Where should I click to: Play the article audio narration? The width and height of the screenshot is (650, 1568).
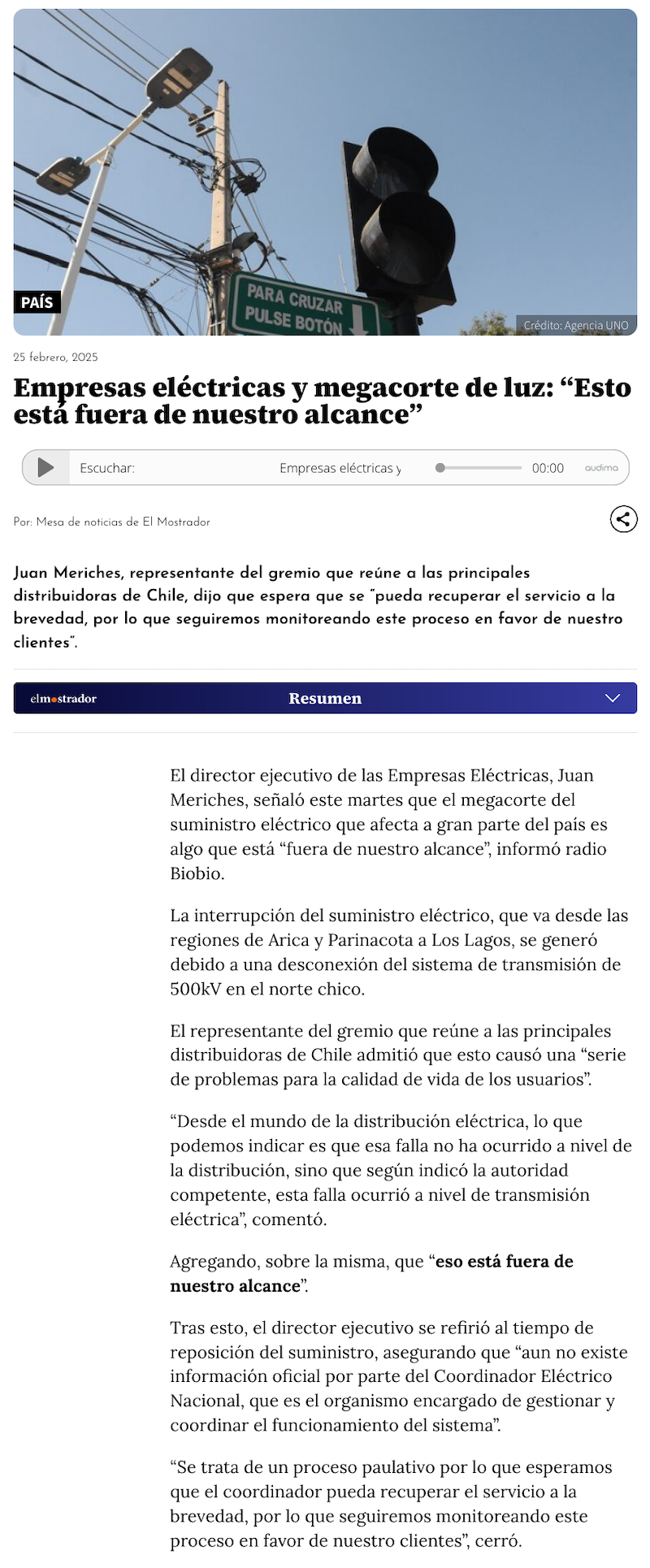pyautogui.click(x=46, y=467)
